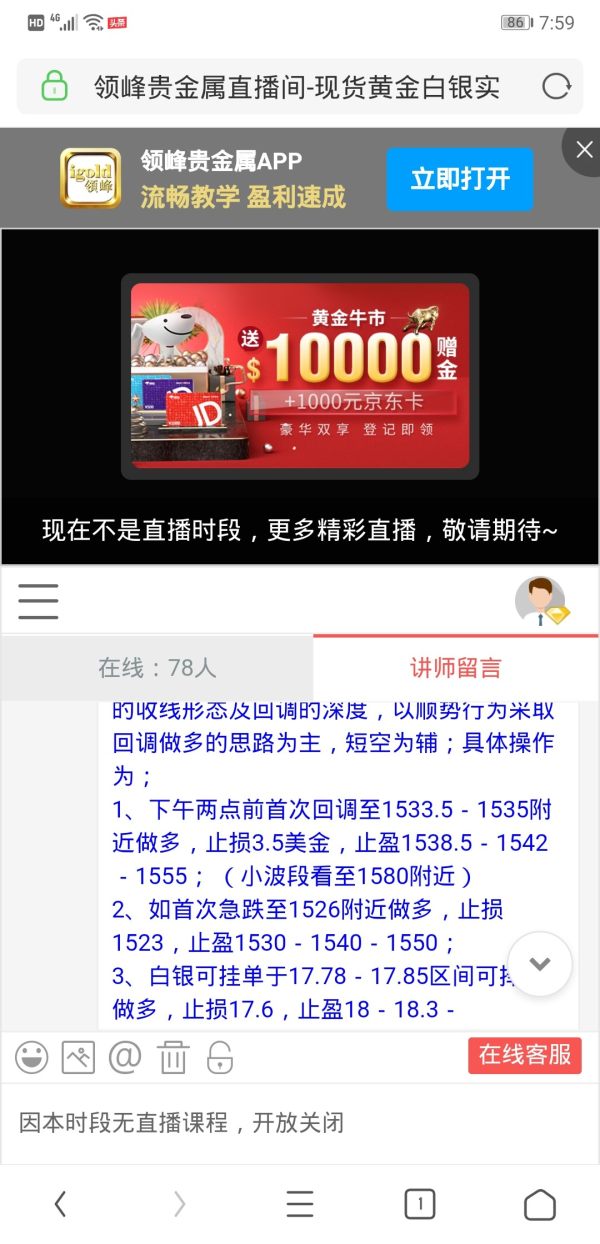Jump to latest message with down arrow

pyautogui.click(x=540, y=964)
